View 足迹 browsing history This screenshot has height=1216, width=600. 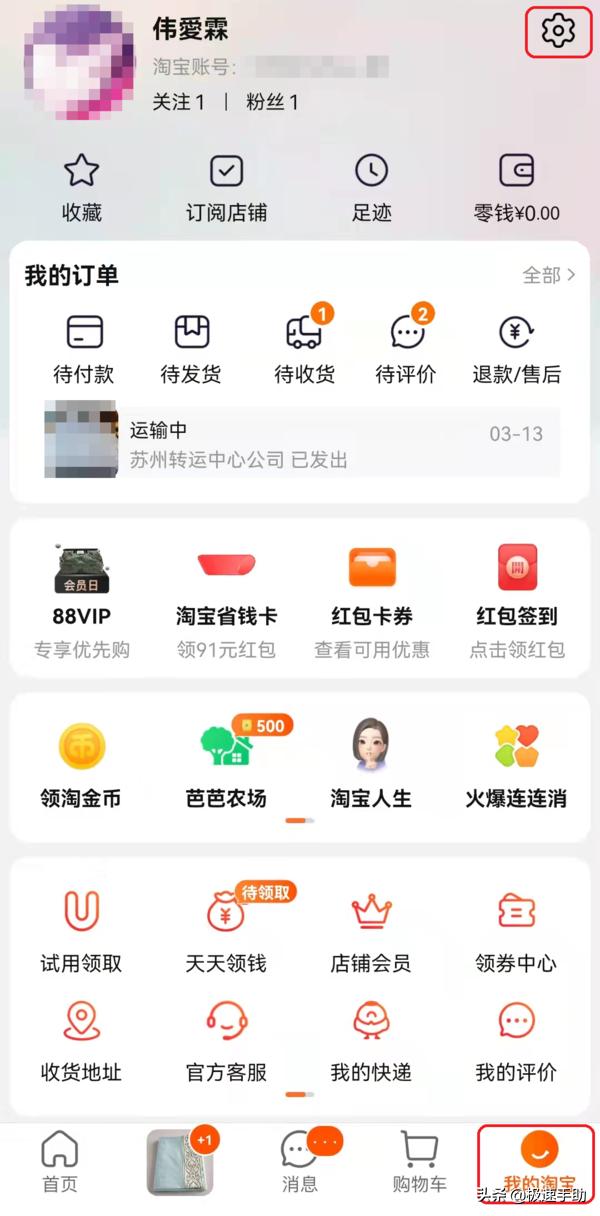click(x=371, y=187)
